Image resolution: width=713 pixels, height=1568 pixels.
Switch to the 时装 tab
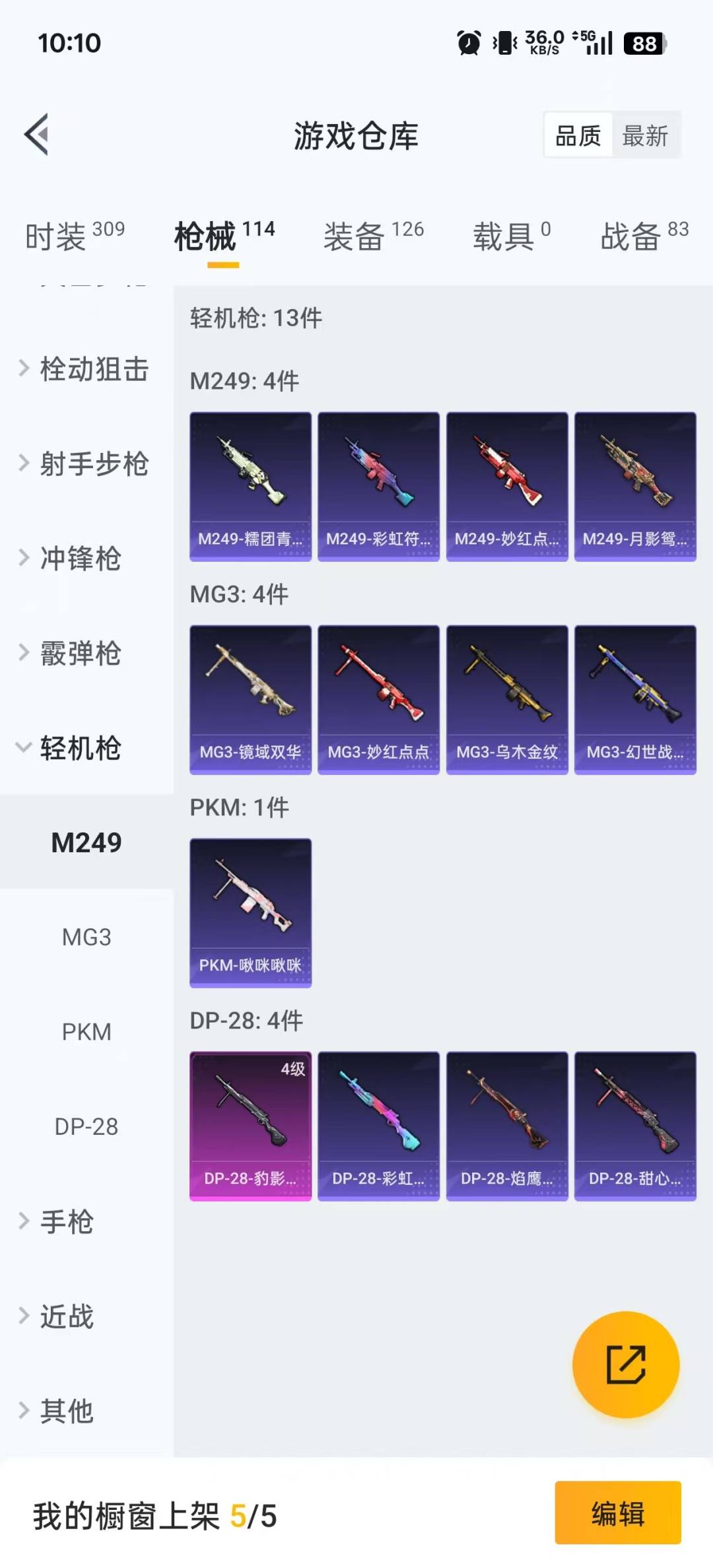click(x=74, y=236)
